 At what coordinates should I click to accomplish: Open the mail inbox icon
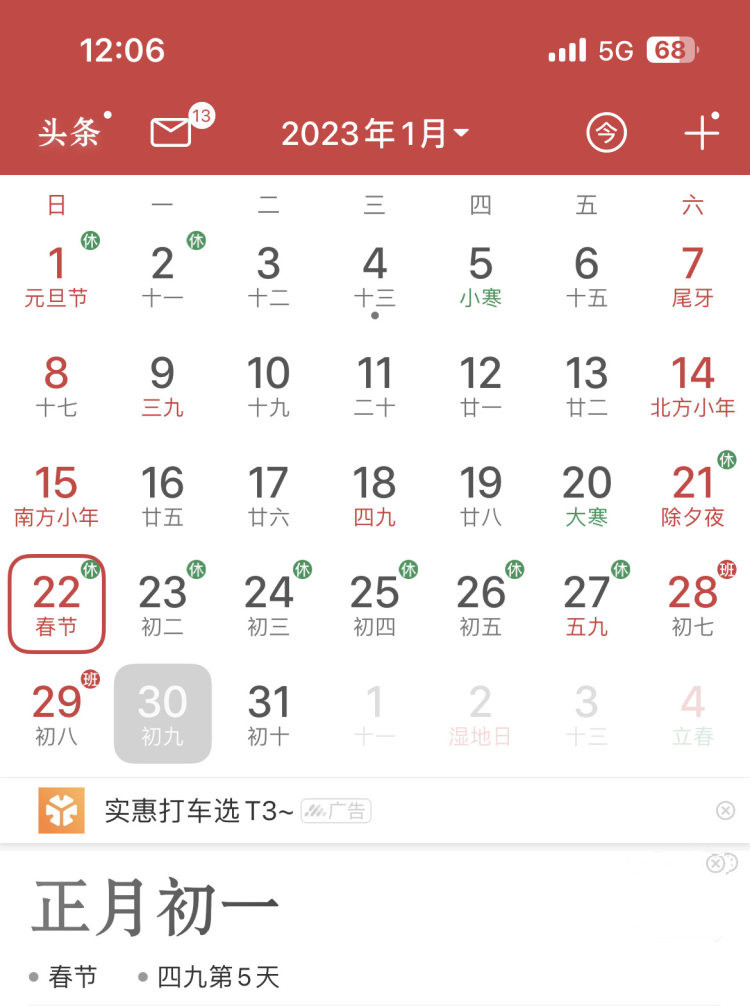(171, 132)
